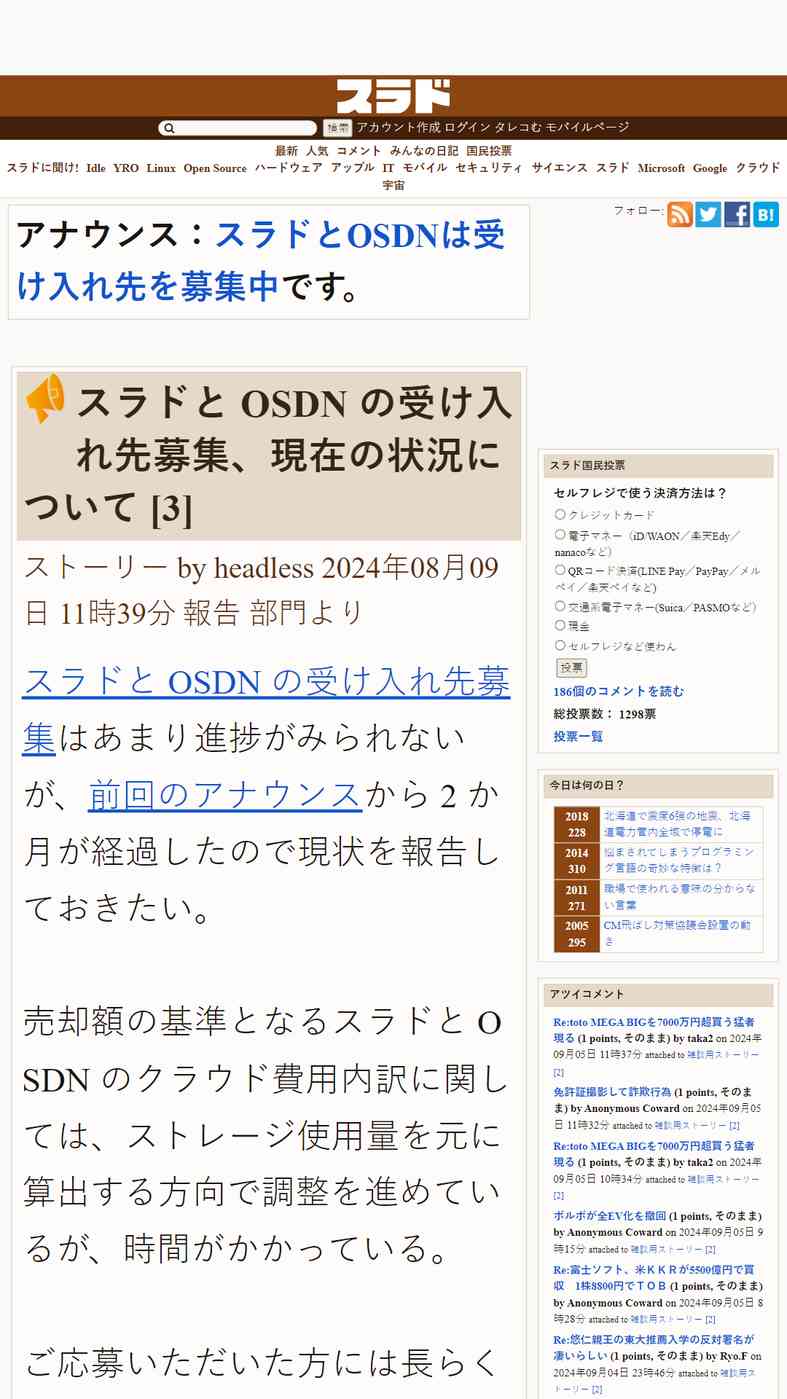Tap the search input field in header
787x1399 pixels.
[238, 128]
